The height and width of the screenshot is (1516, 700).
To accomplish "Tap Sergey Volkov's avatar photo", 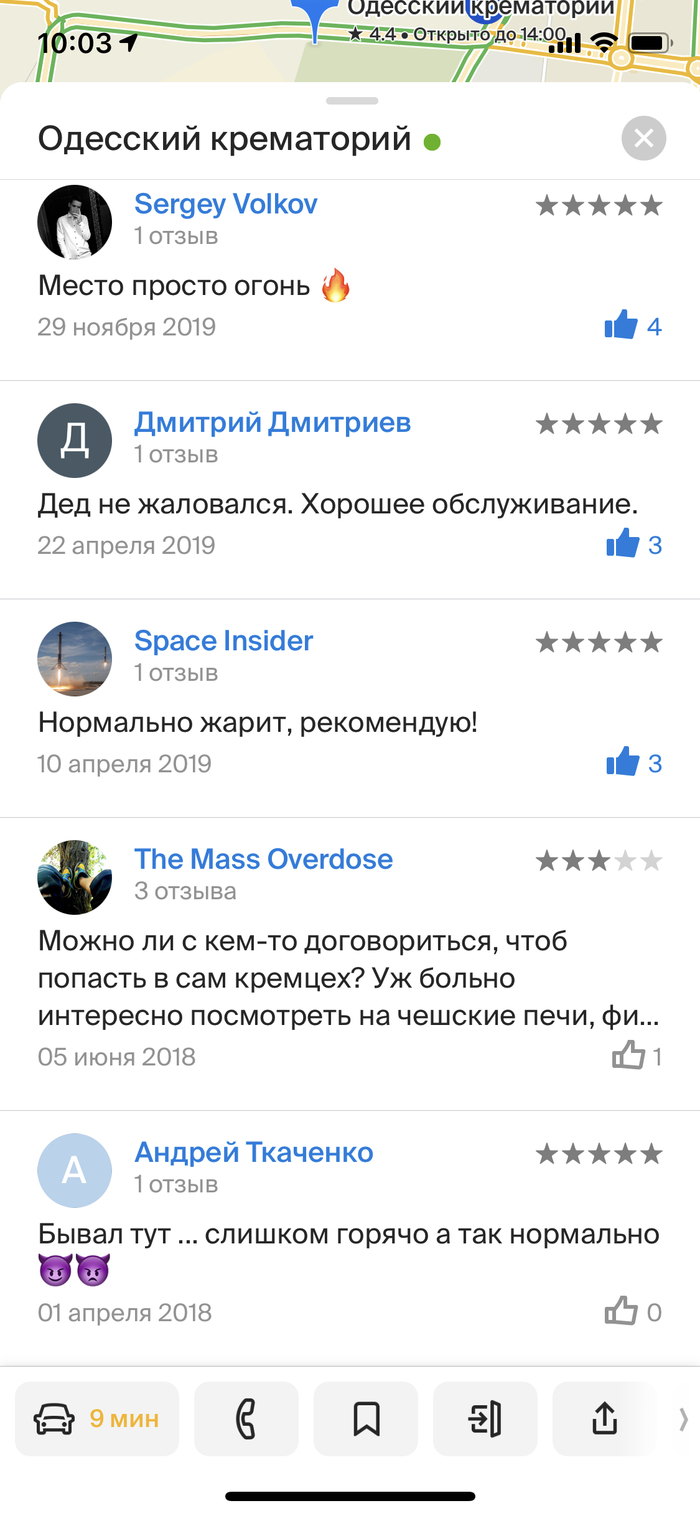I will pos(74,222).
